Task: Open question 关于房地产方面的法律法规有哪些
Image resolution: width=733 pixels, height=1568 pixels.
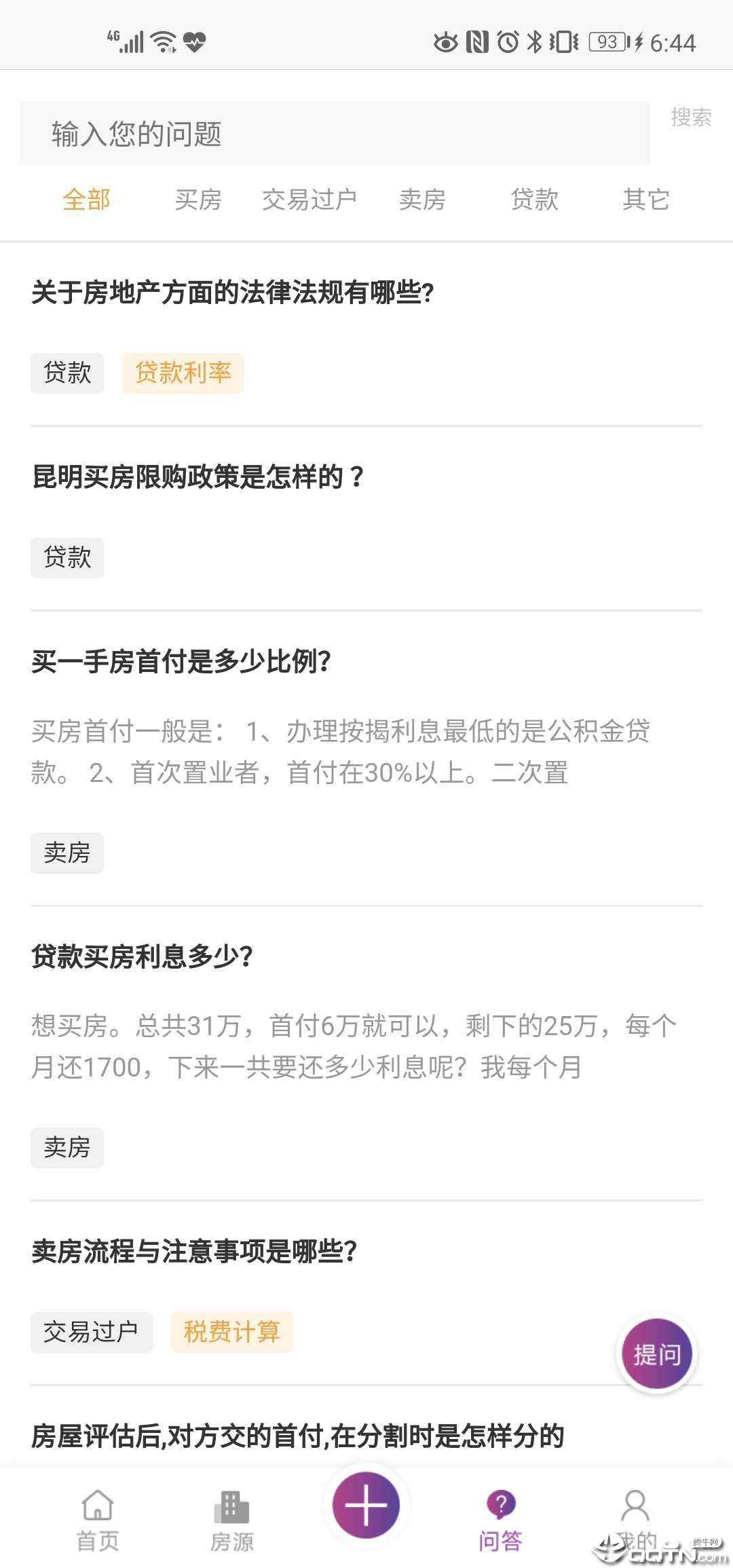Action: [233, 293]
